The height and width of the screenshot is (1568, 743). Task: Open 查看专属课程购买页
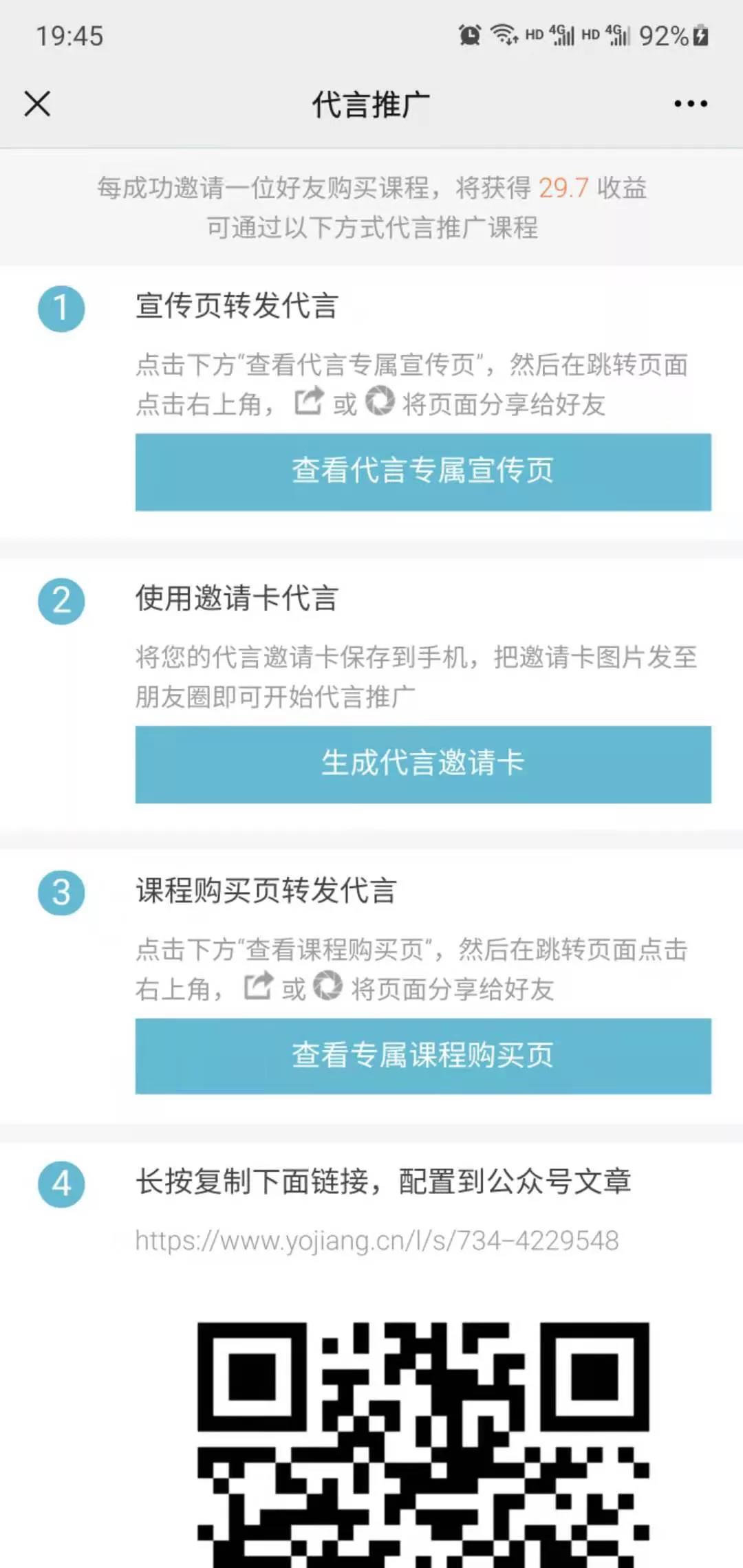coord(423,1056)
